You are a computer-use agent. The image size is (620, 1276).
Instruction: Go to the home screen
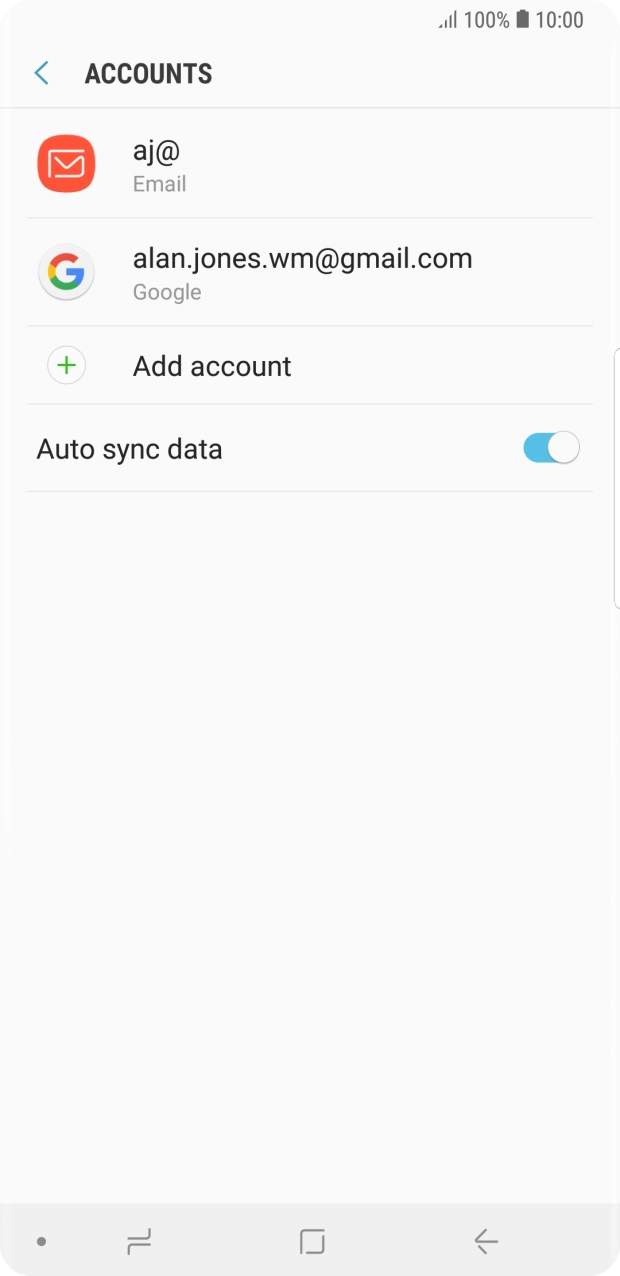tap(312, 1242)
